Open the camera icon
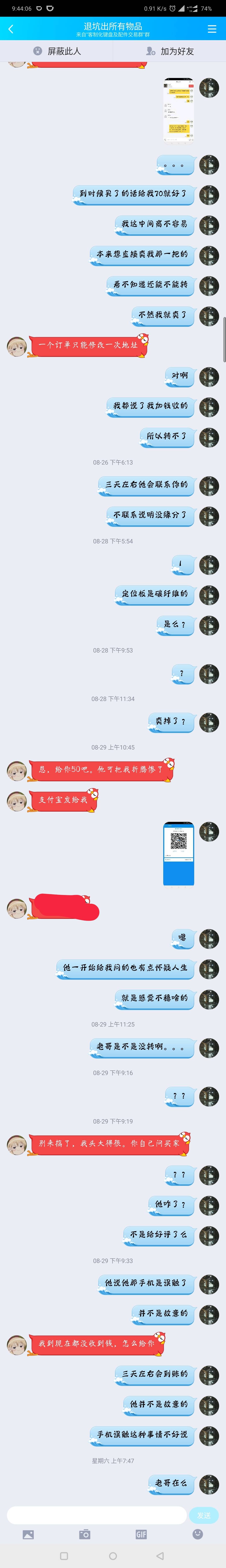This screenshot has height=1568, width=226. pyautogui.click(x=85, y=1535)
